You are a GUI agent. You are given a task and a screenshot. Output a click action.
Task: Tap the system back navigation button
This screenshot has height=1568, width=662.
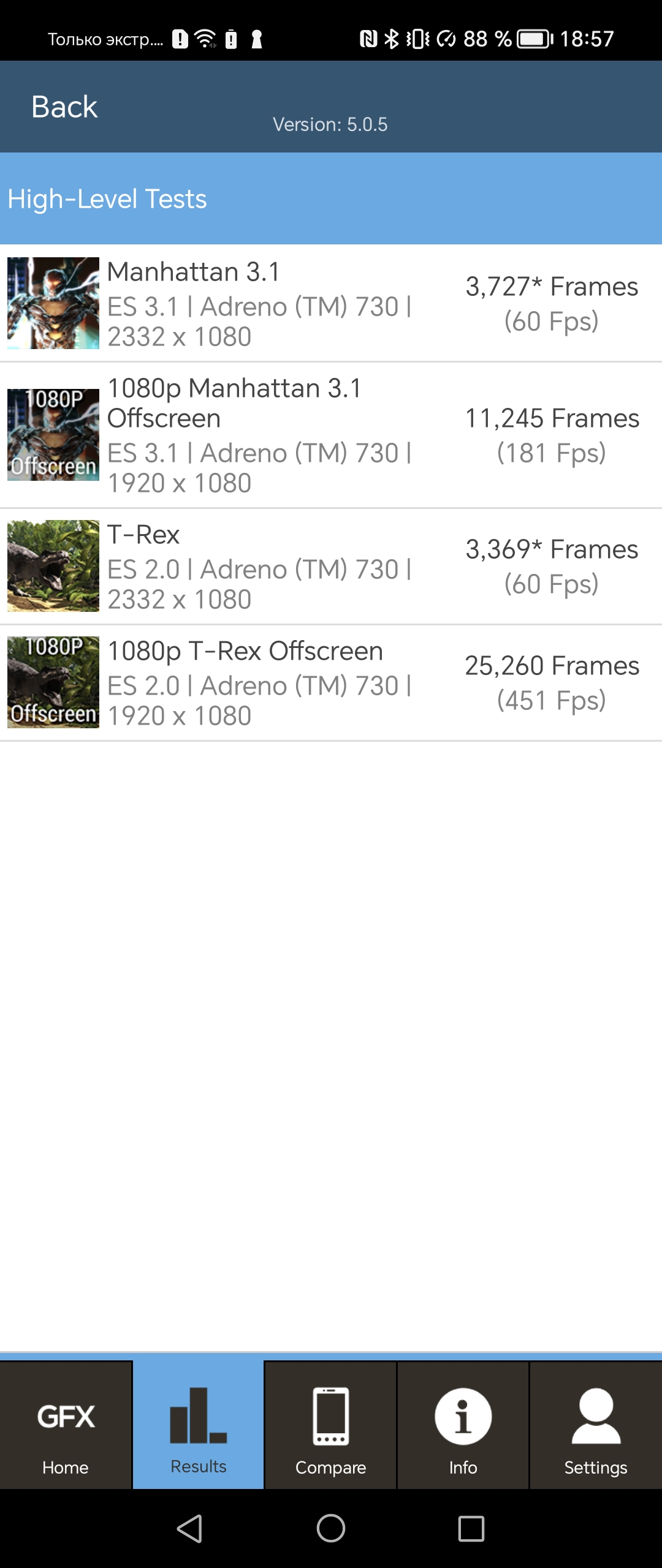(190, 1528)
